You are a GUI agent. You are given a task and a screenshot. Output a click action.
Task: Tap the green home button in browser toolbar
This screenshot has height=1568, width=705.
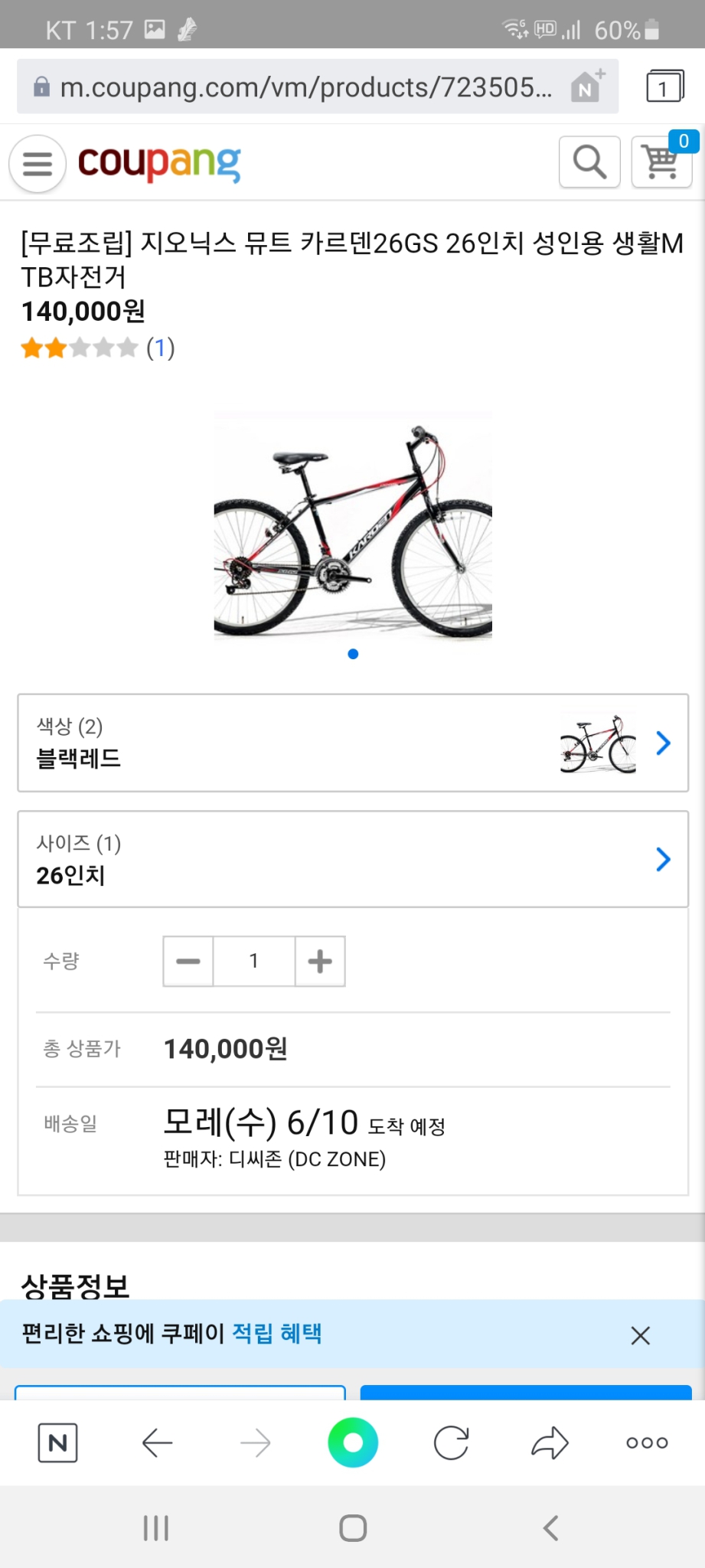(x=352, y=1442)
